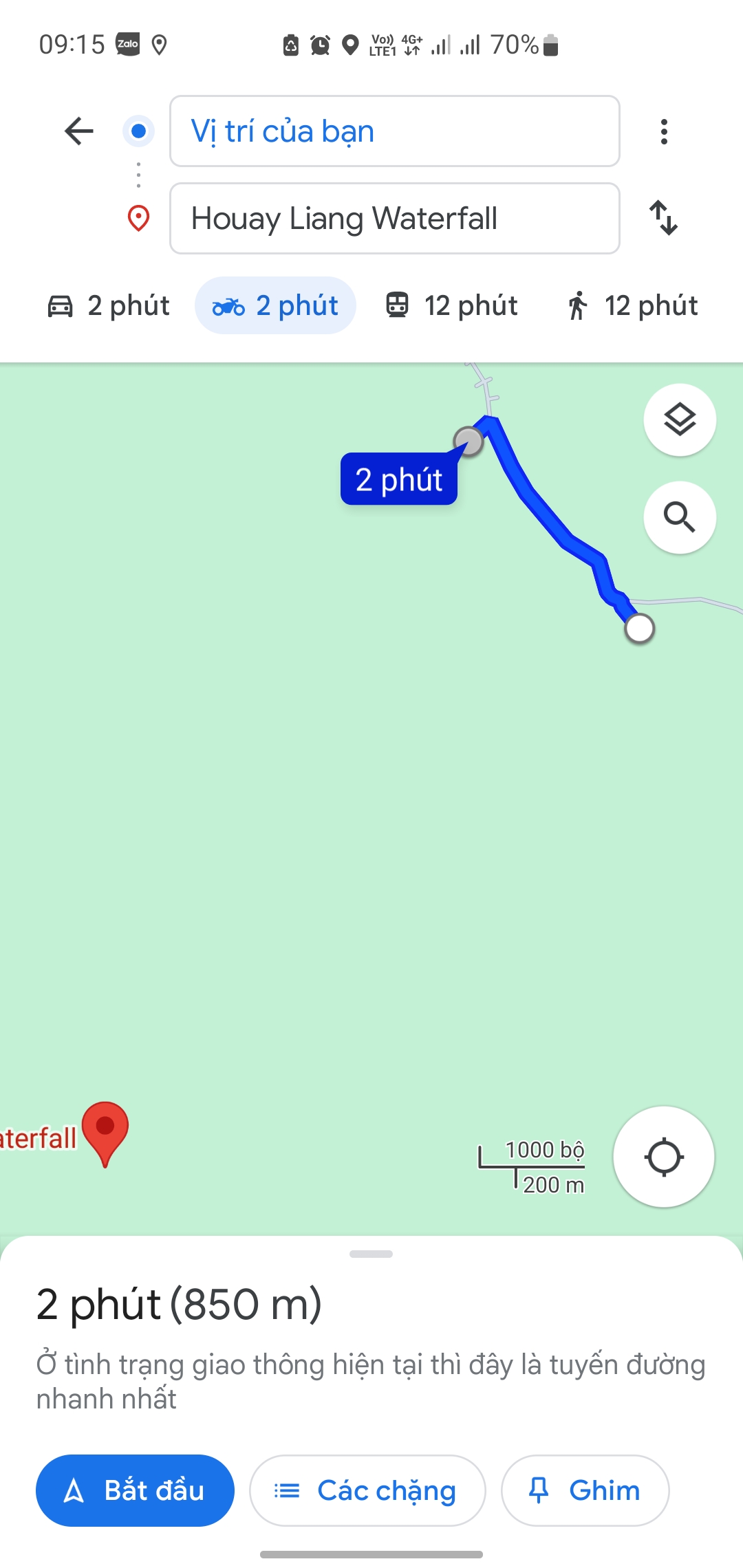Open the three-dot overflow menu
The height and width of the screenshot is (1568, 743).
(x=664, y=131)
